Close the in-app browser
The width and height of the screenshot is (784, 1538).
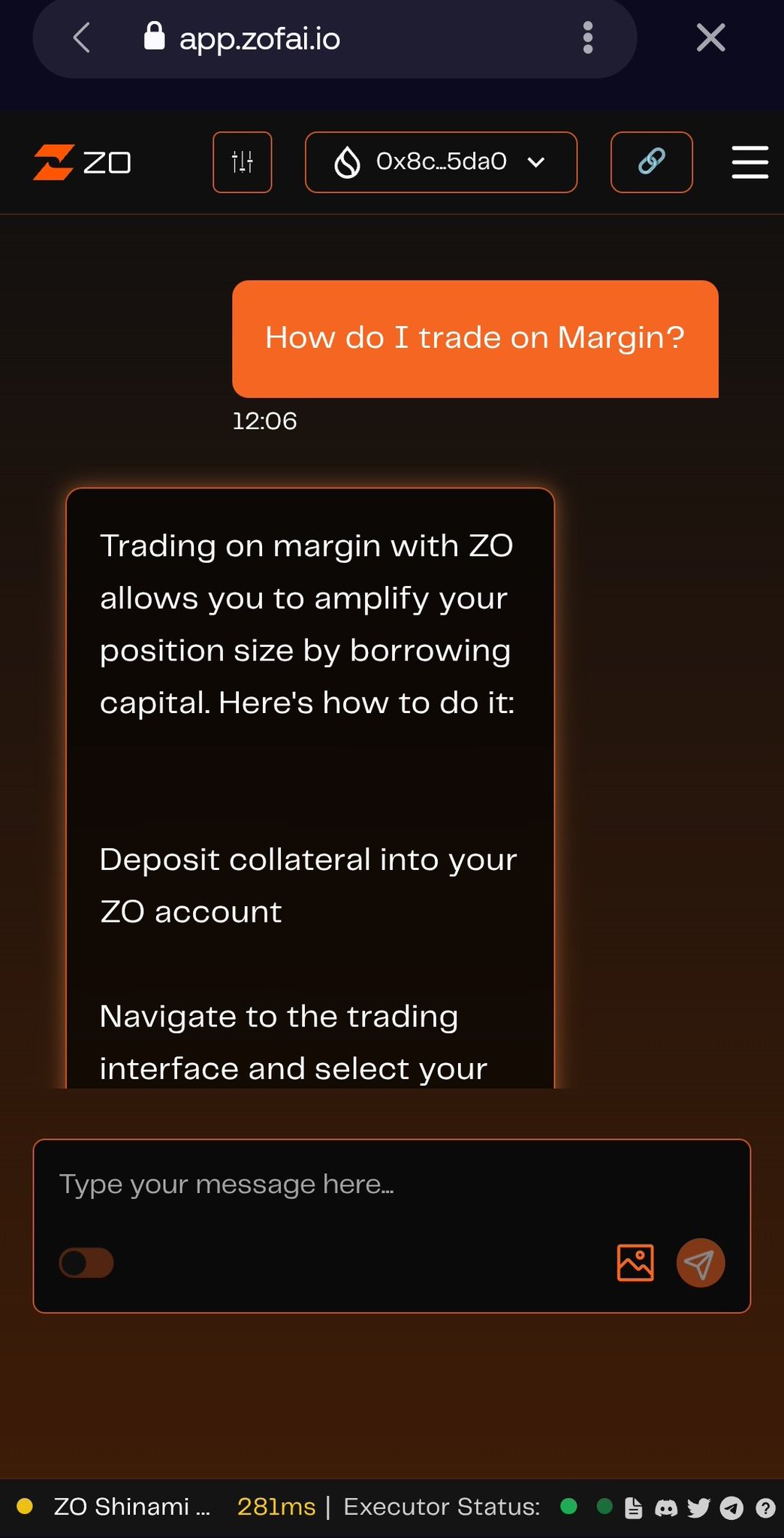click(x=710, y=38)
